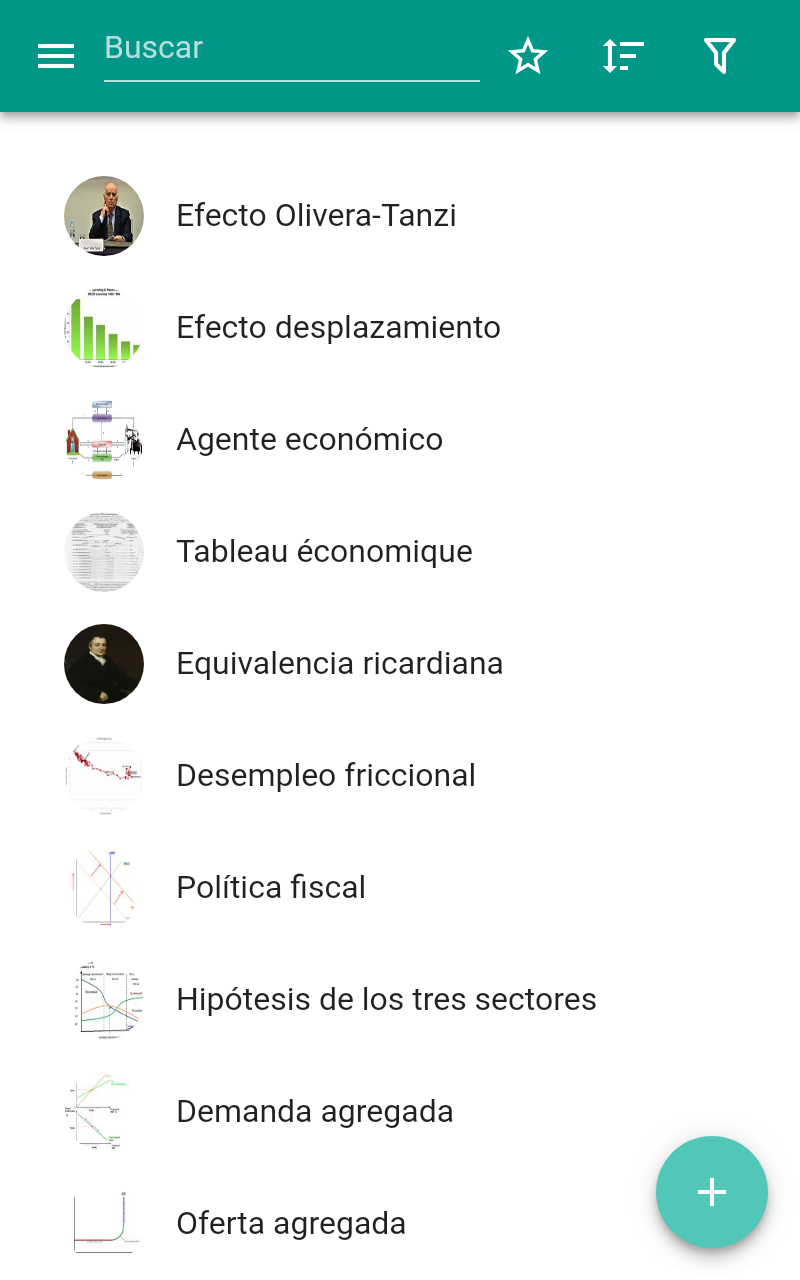View the Tableau économique entry
Viewport: 800px width, 1280px height.
(324, 552)
